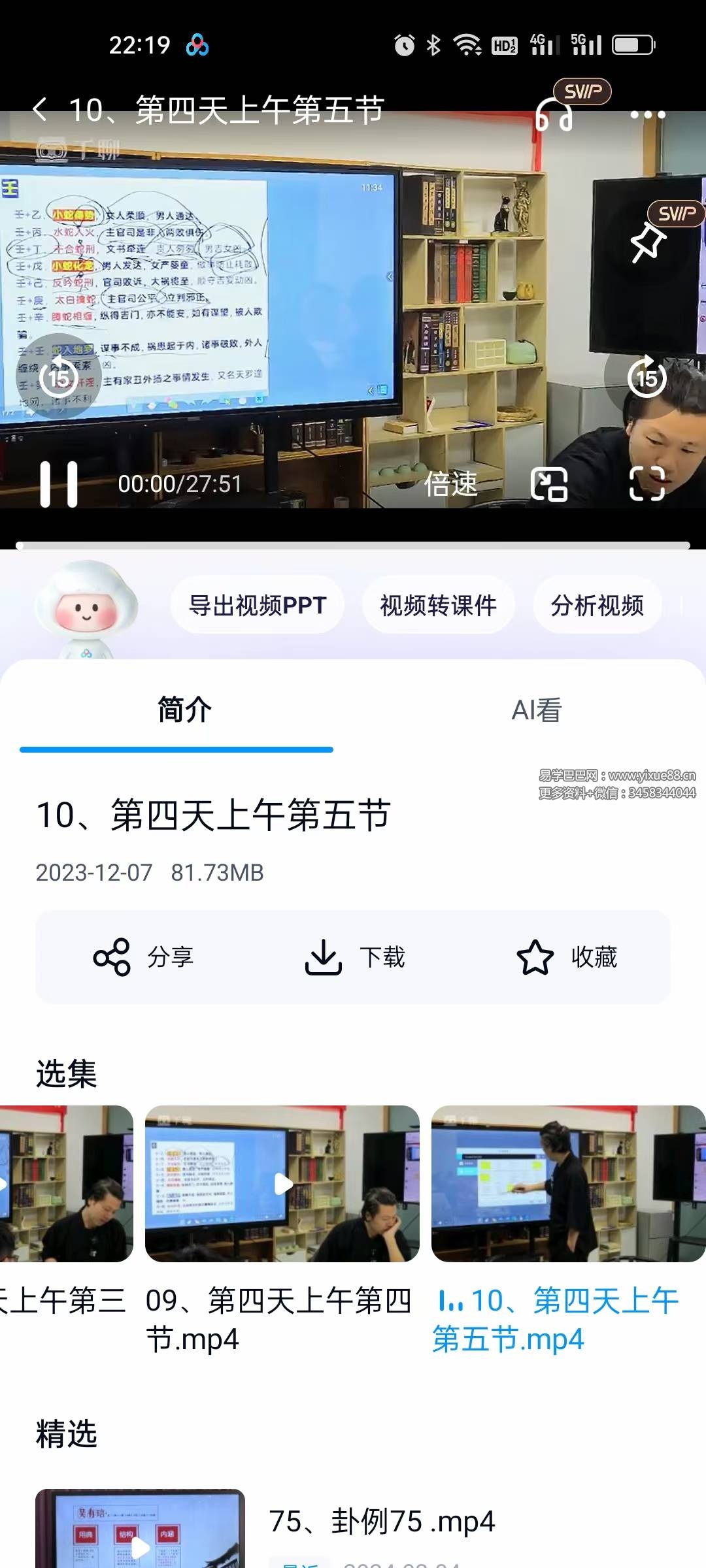Open 分析视频 analysis feature

[x=597, y=605]
